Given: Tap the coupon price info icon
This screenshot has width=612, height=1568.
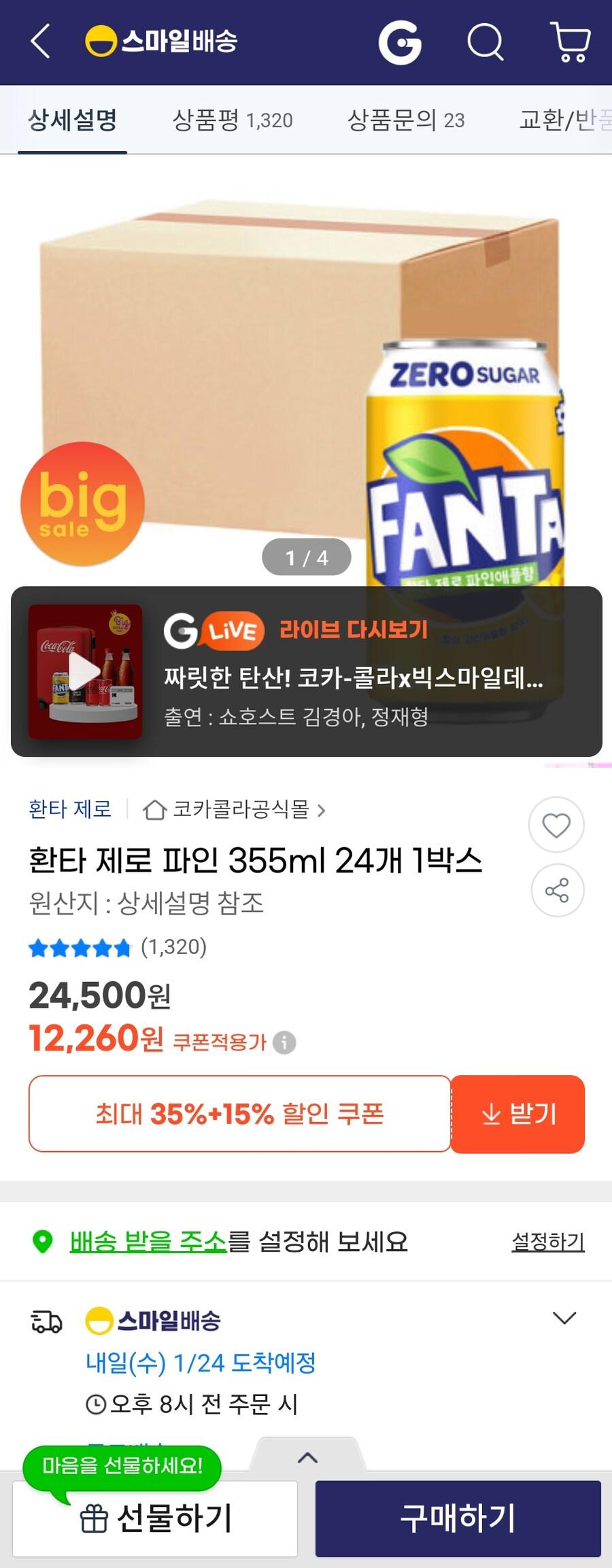Looking at the screenshot, I should [x=283, y=1039].
